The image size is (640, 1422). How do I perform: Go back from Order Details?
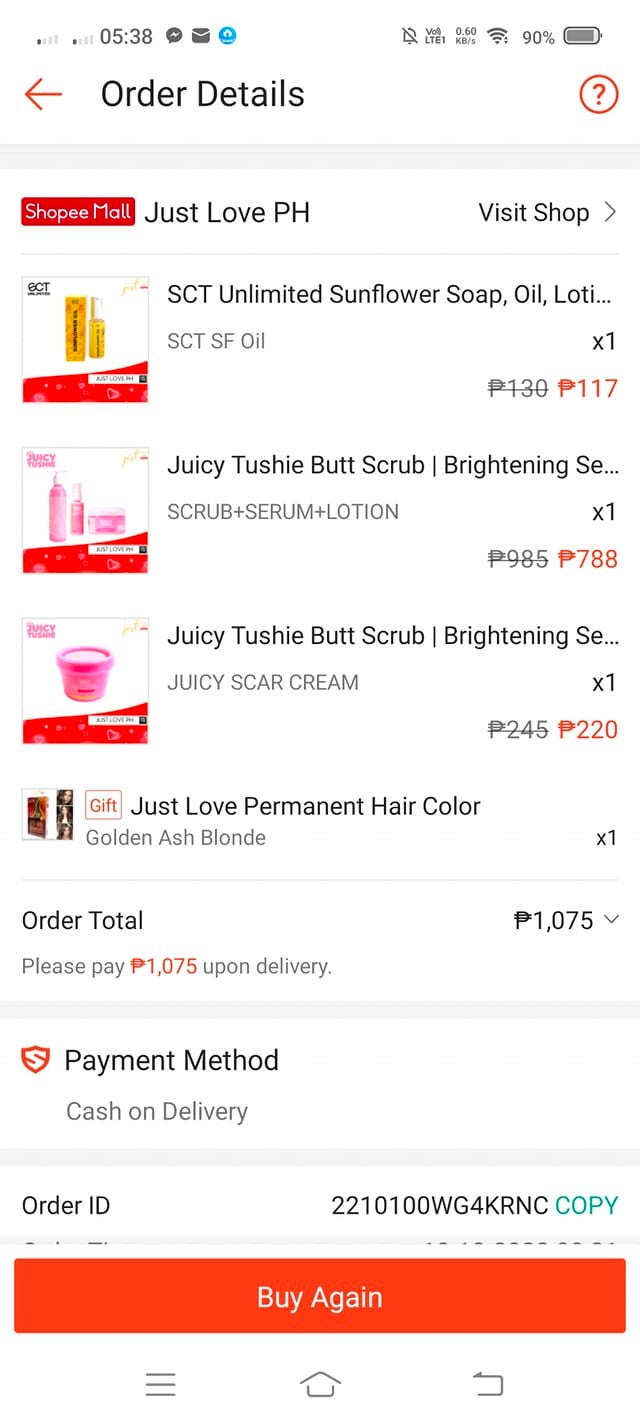(43, 95)
